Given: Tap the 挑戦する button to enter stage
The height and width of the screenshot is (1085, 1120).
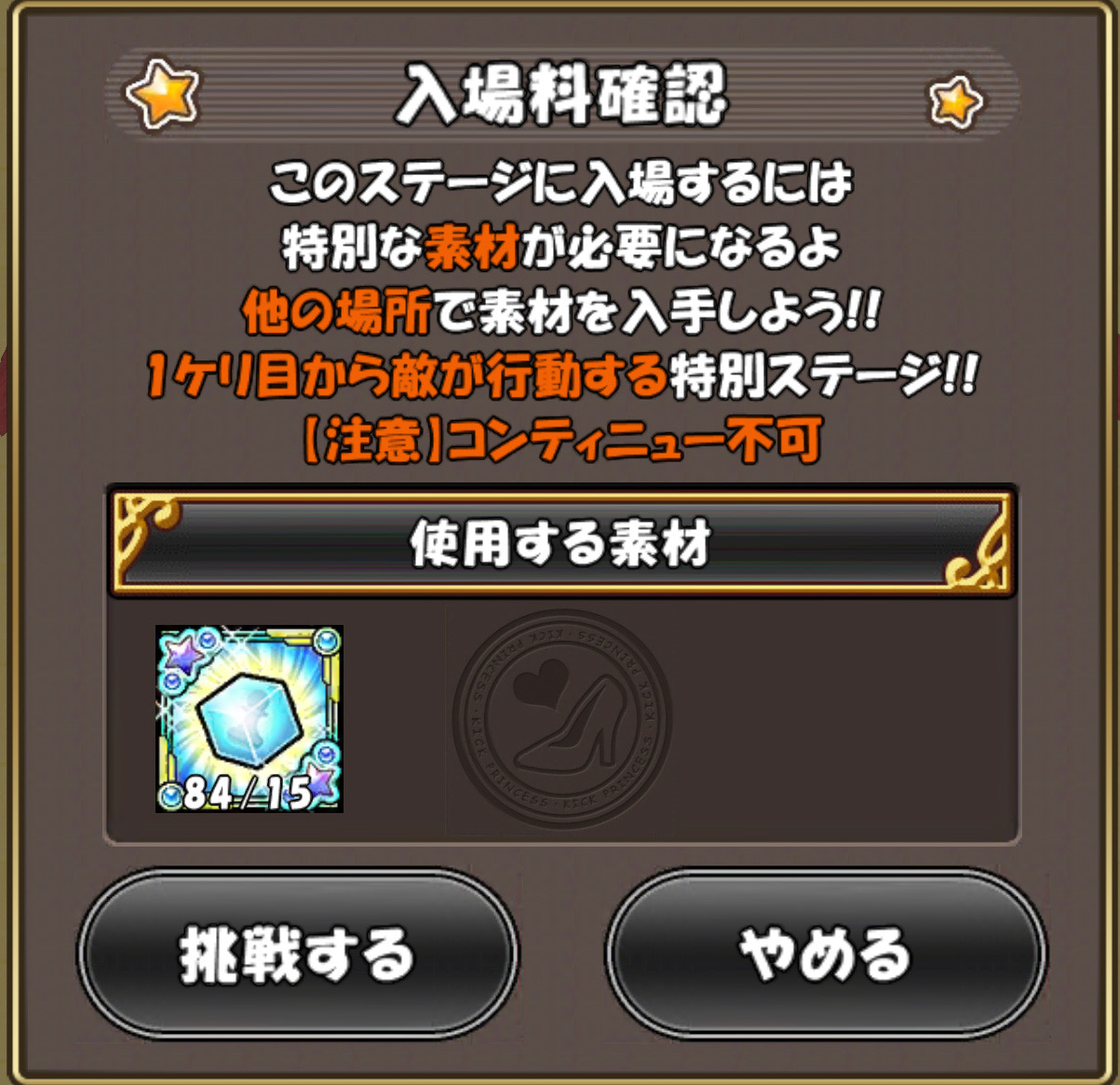Looking at the screenshot, I should (298, 954).
